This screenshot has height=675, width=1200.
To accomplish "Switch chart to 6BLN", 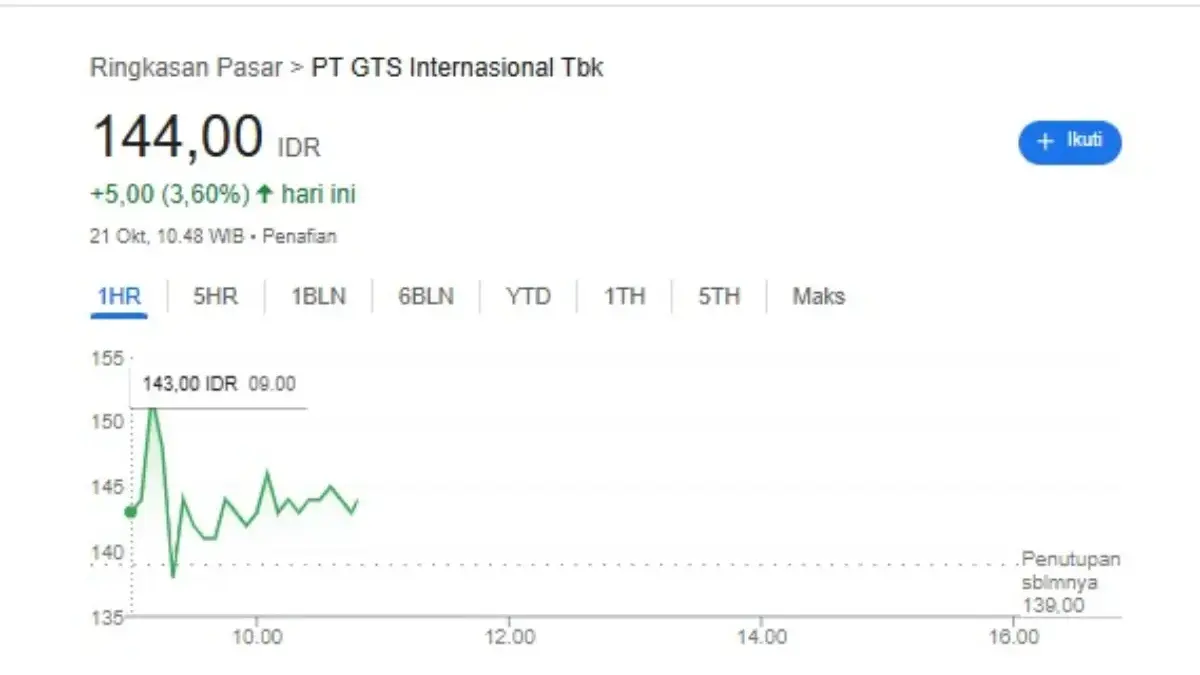I will click(x=426, y=297).
